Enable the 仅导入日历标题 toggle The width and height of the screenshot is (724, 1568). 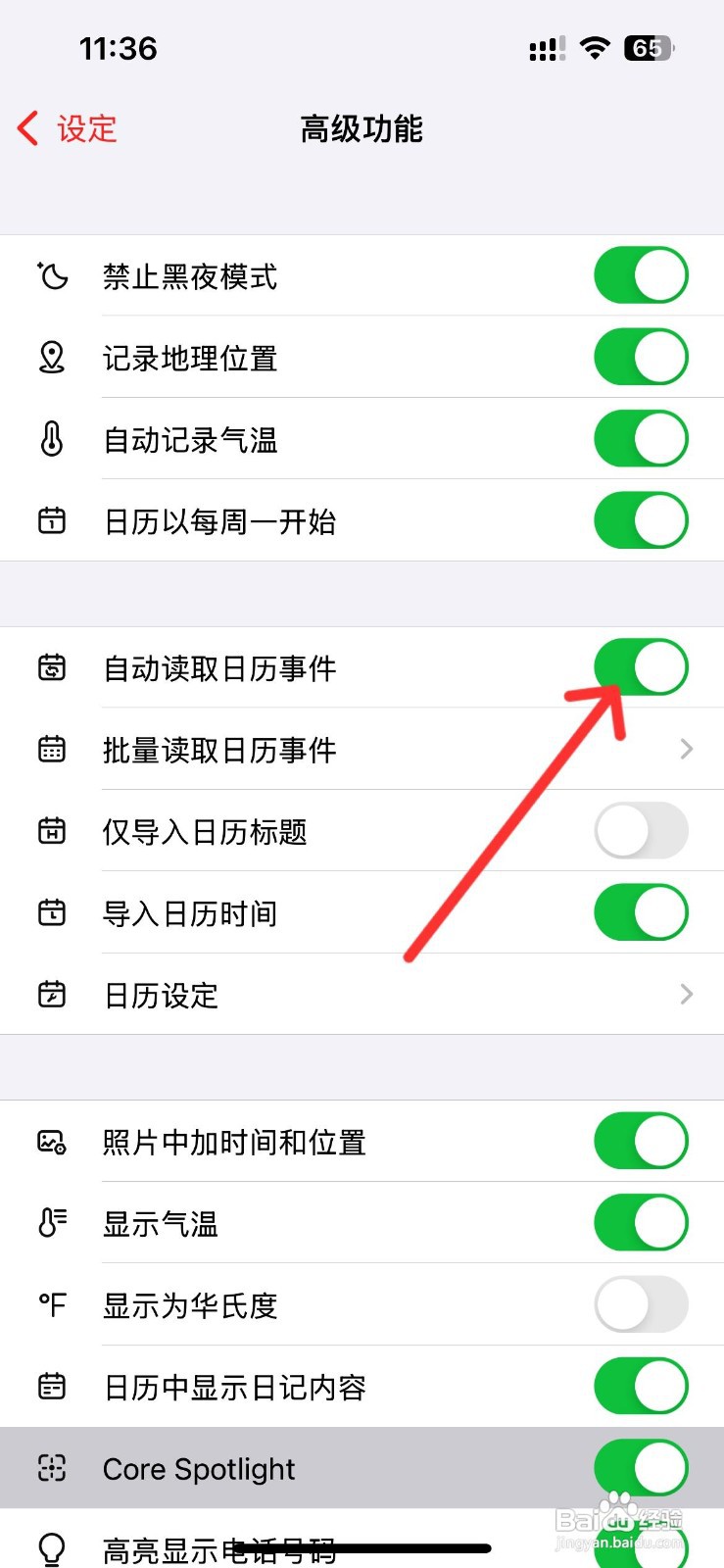(x=641, y=831)
